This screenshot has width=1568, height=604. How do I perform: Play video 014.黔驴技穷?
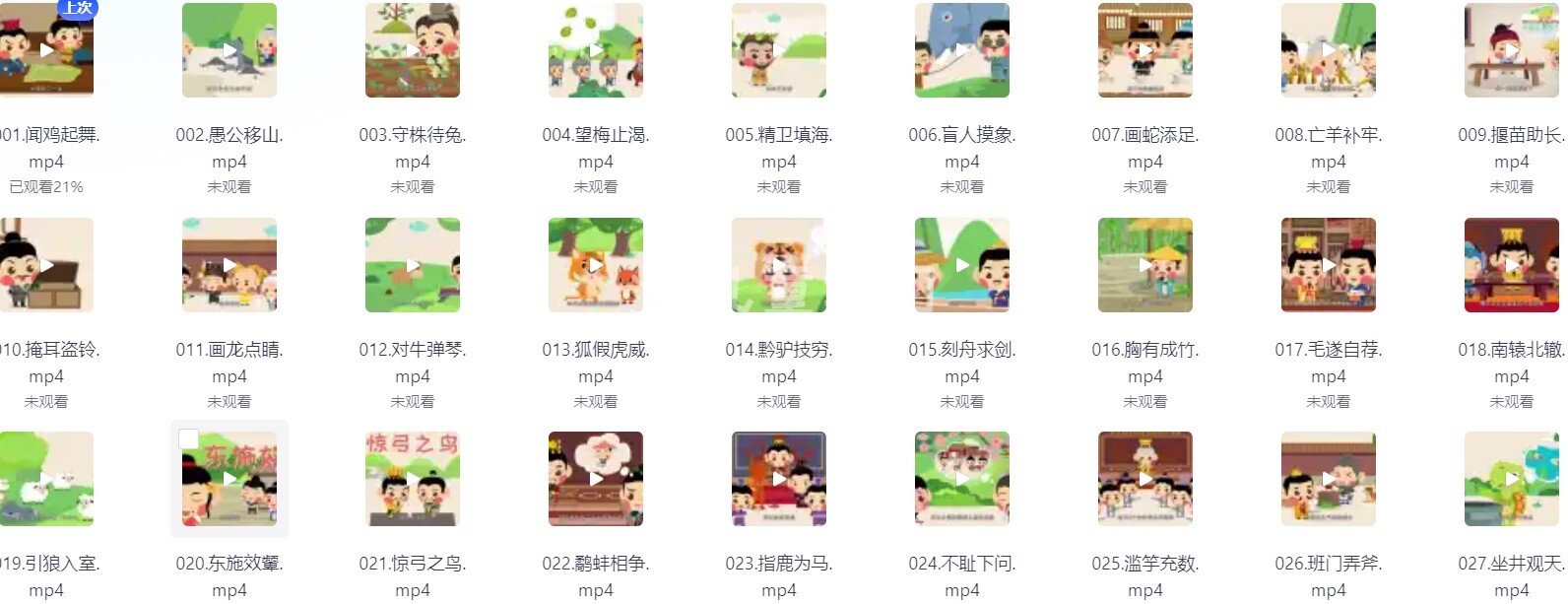pyautogui.click(x=779, y=264)
